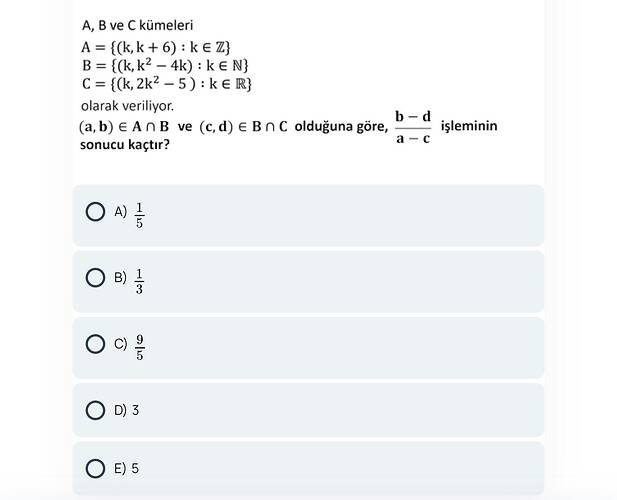The height and width of the screenshot is (500, 617).
Task: Mark option C) 9/5 as answer
Action: click(96, 344)
